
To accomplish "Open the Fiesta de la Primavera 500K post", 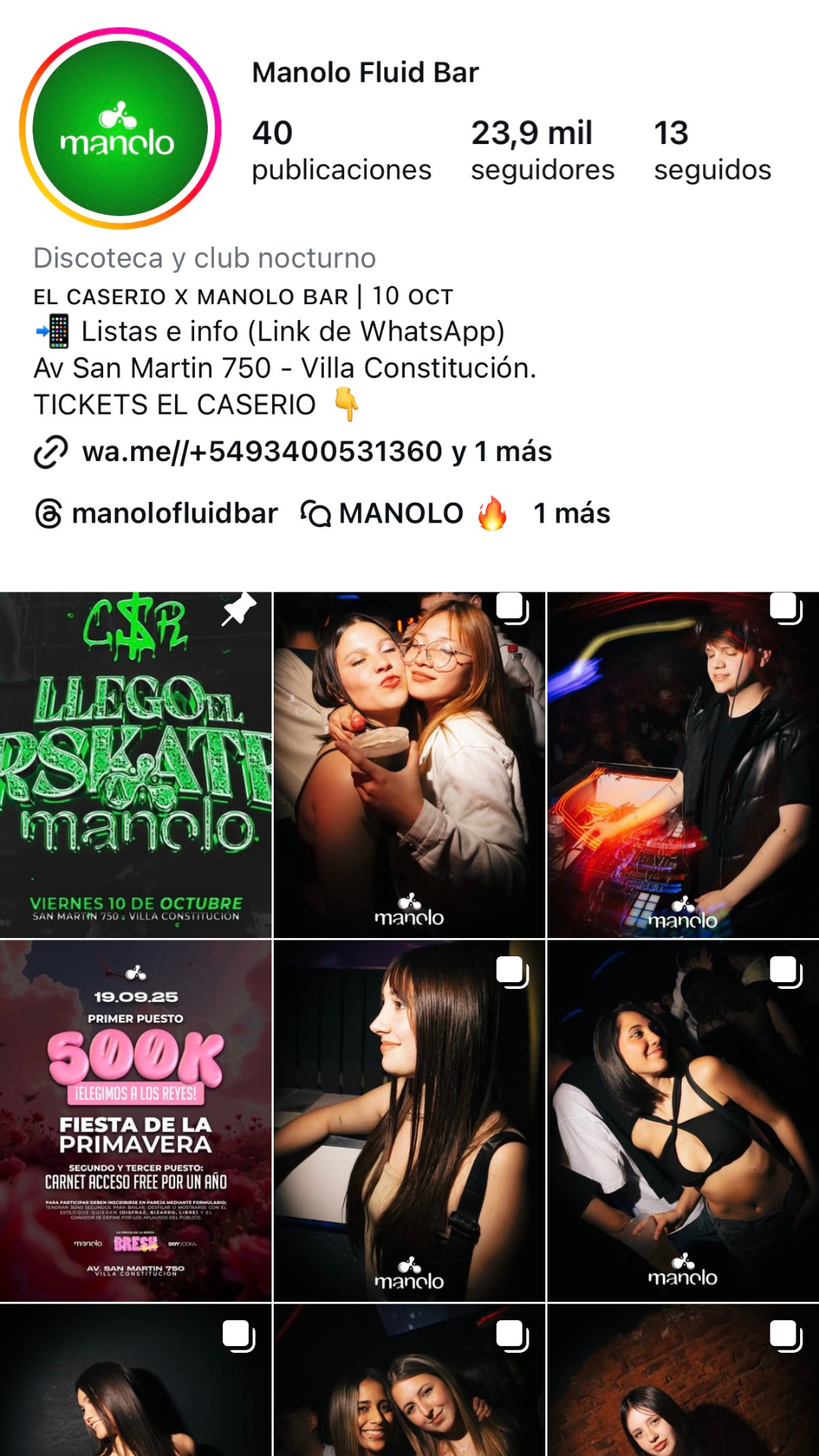I will [x=136, y=1120].
